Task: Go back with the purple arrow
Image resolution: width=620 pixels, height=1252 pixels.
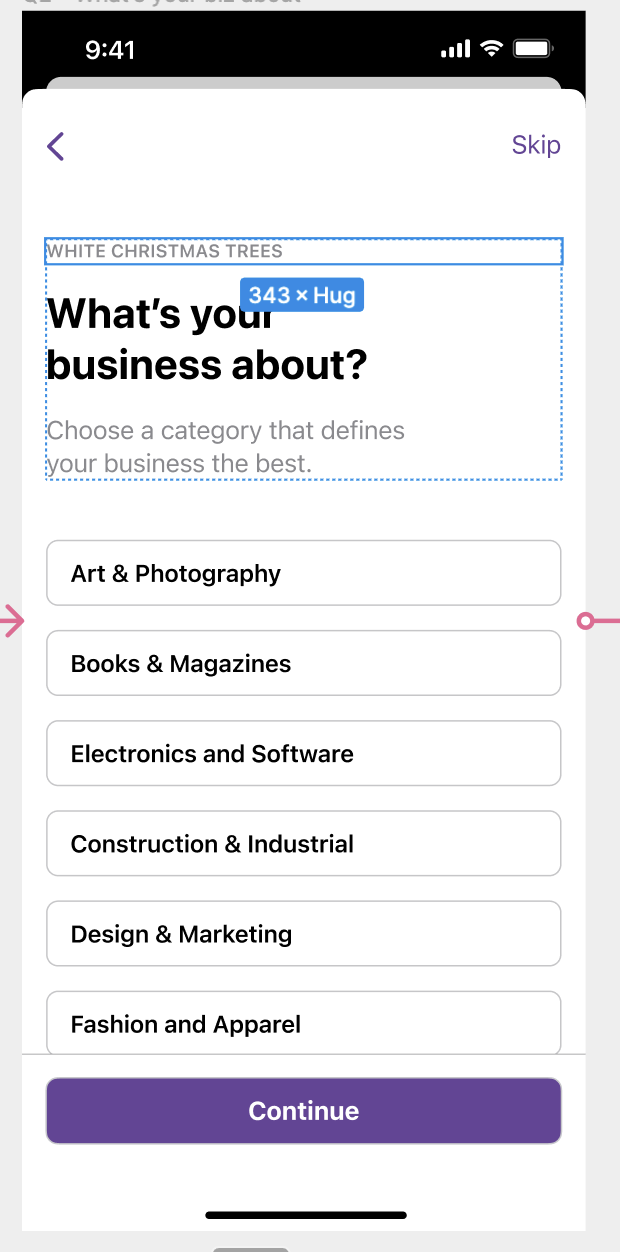Action: click(x=56, y=146)
